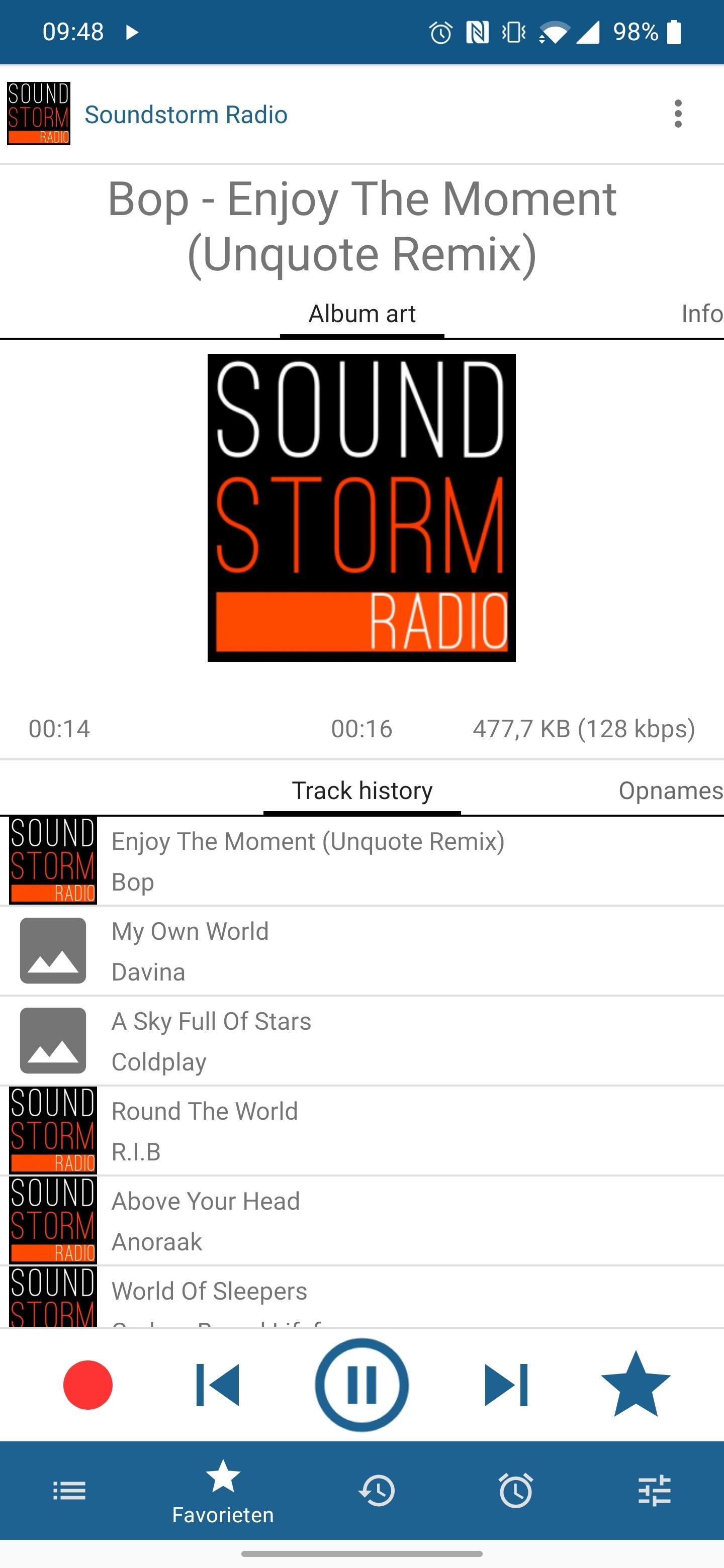This screenshot has width=724, height=1568.
Task: Open track A Sky Full Of Stars
Action: coord(361,1041)
